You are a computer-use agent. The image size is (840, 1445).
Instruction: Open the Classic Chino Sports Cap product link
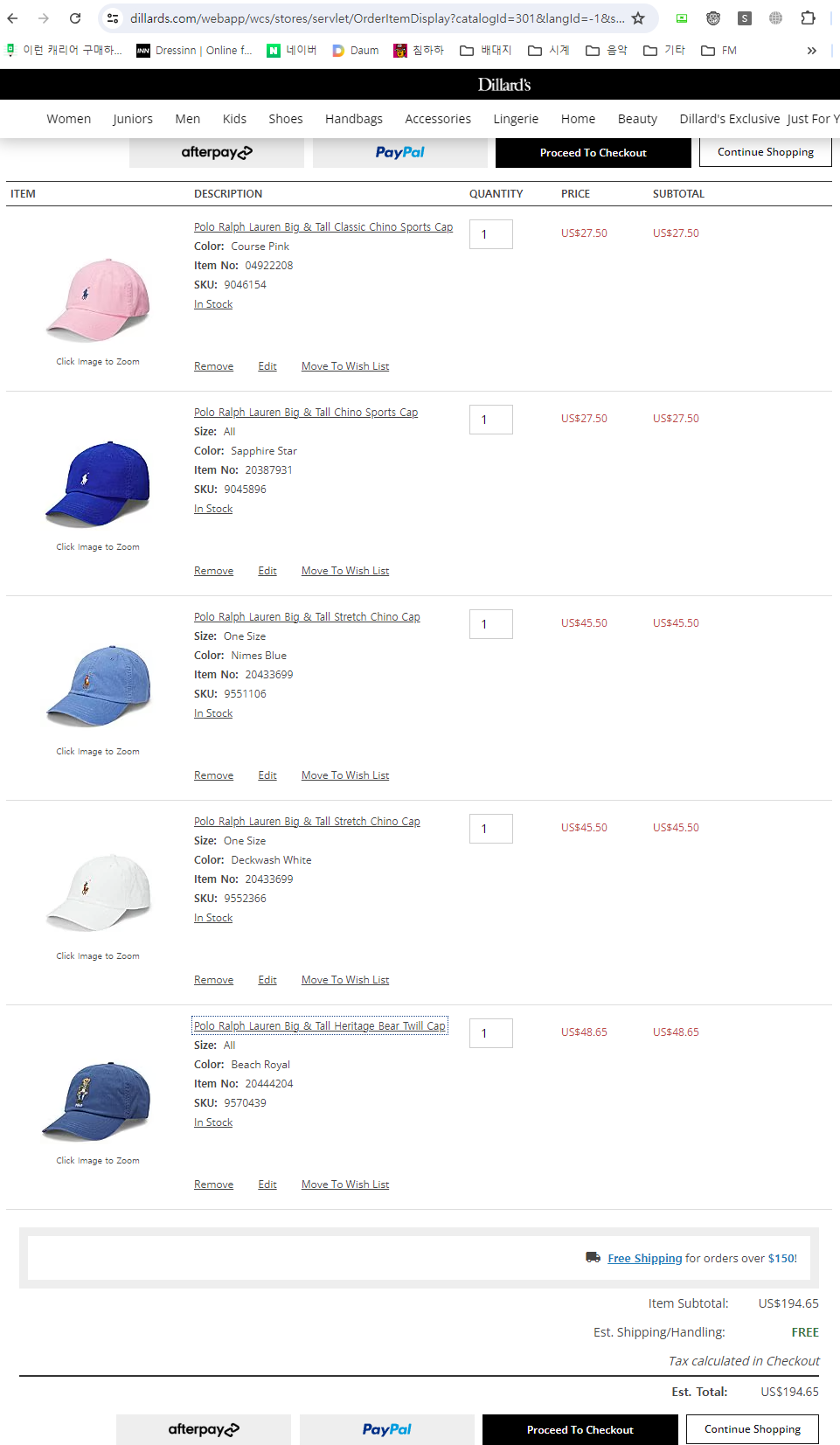pyautogui.click(x=323, y=227)
